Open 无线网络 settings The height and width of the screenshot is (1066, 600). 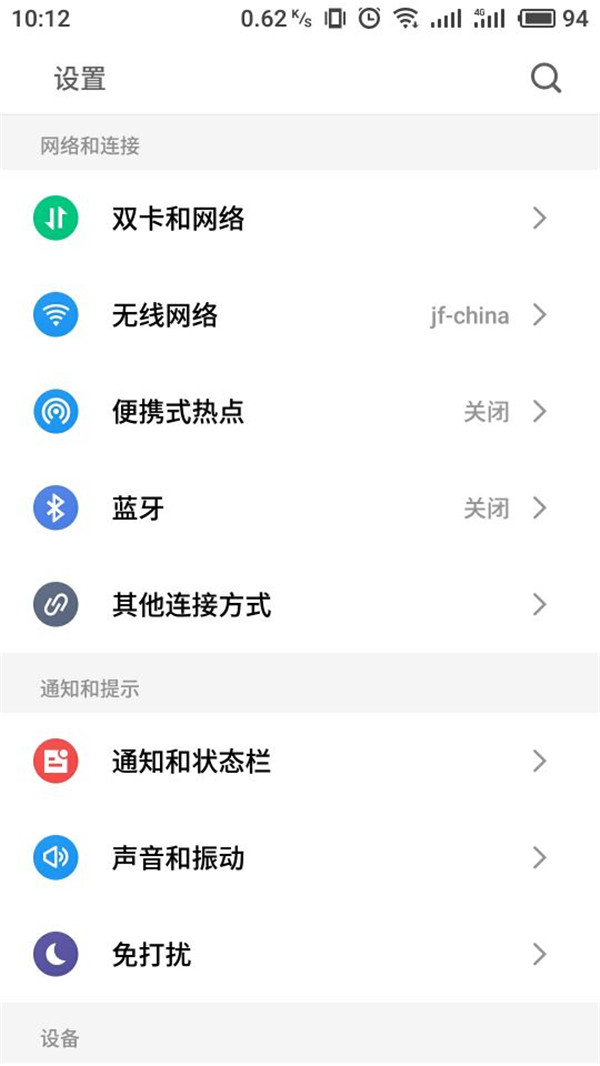pos(165,316)
